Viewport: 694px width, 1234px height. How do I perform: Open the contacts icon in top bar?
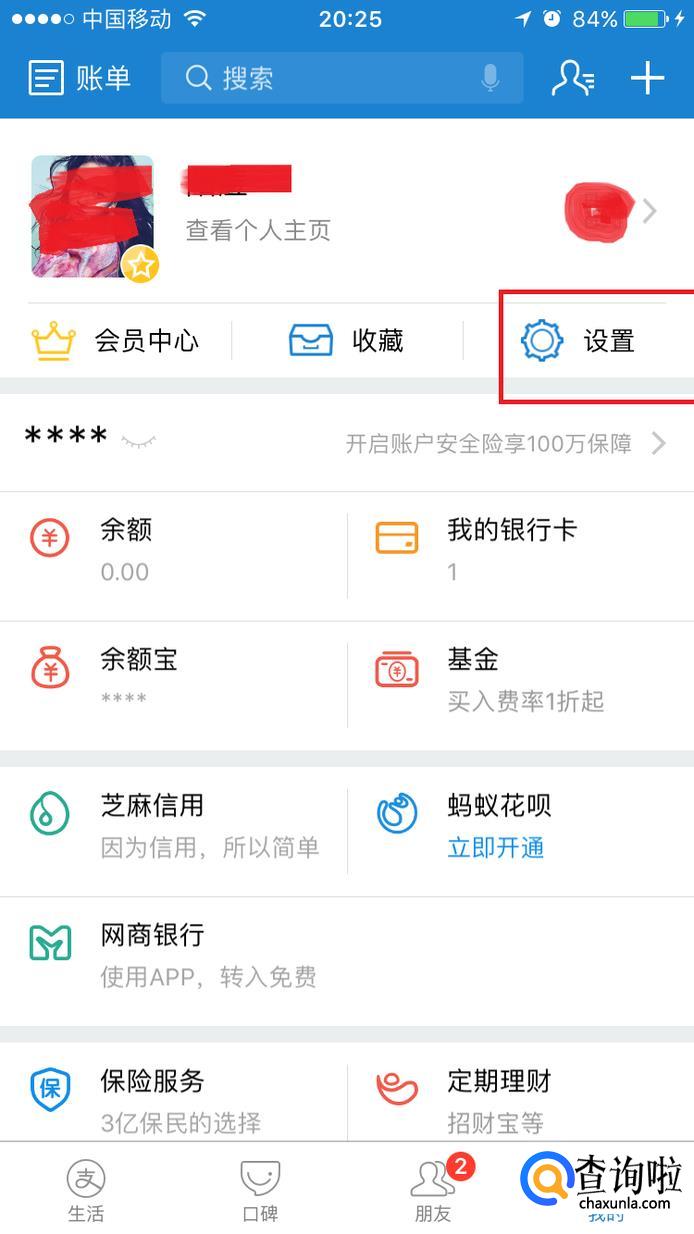(x=573, y=78)
